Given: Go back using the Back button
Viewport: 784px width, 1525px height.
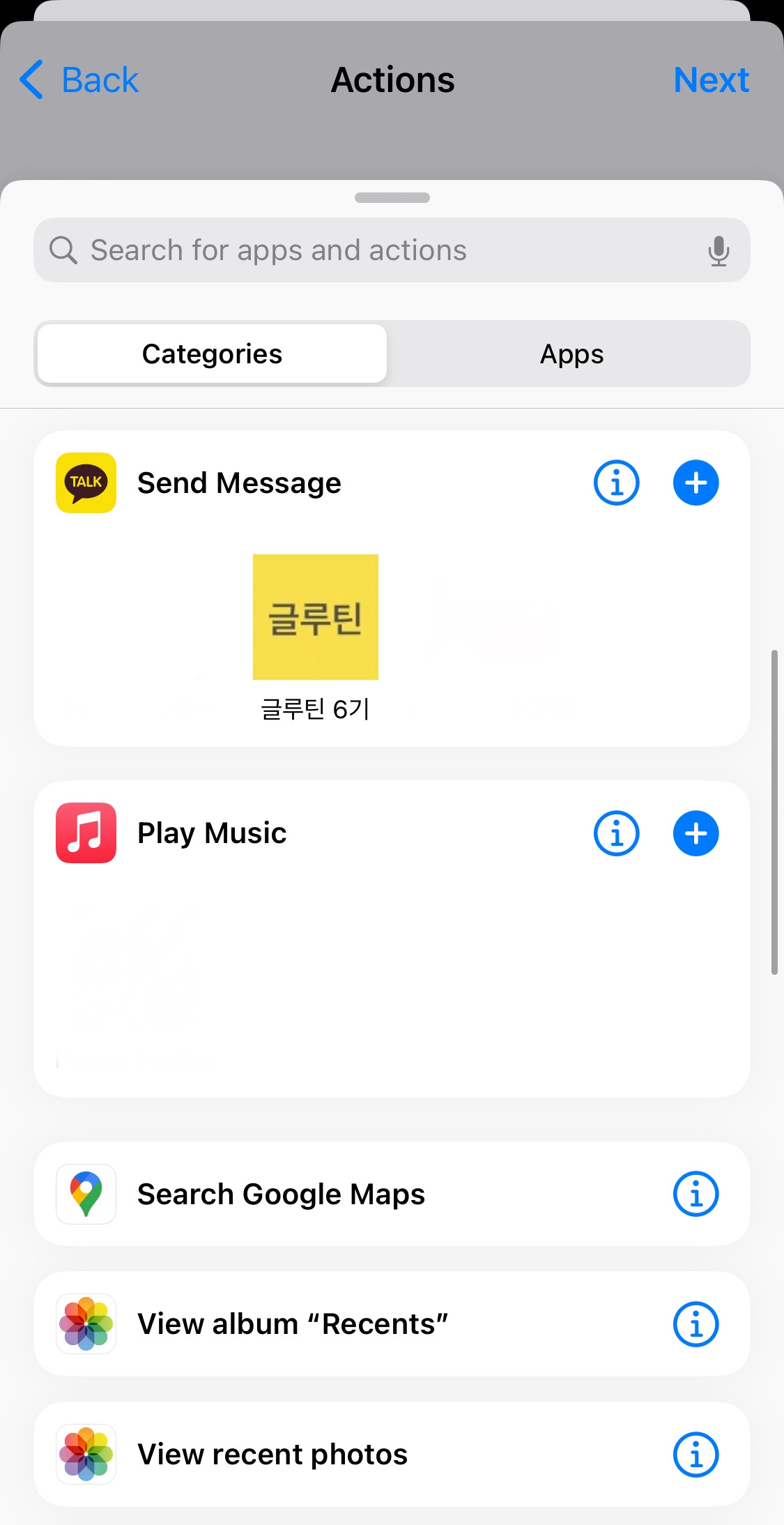Looking at the screenshot, I should [79, 79].
